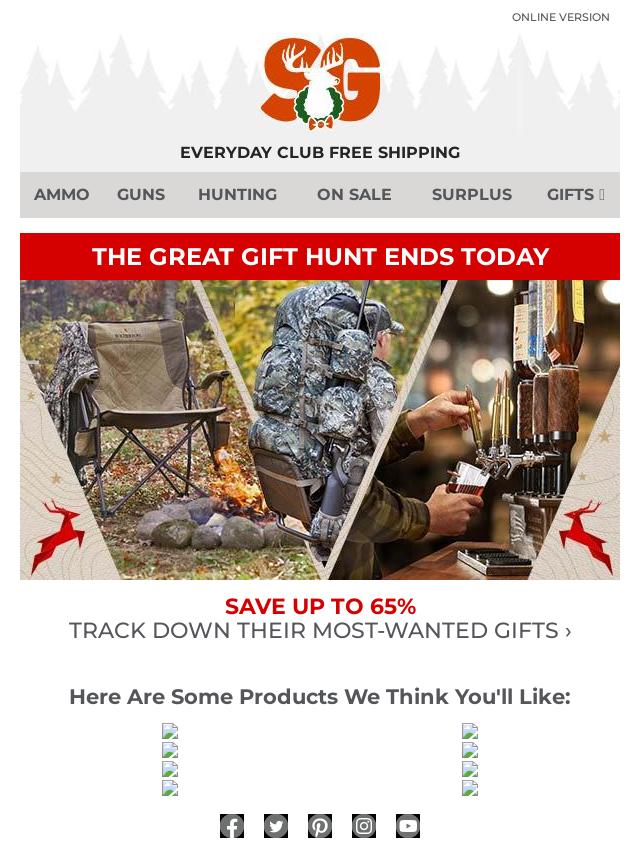Open the HUNTING category

[x=237, y=195]
